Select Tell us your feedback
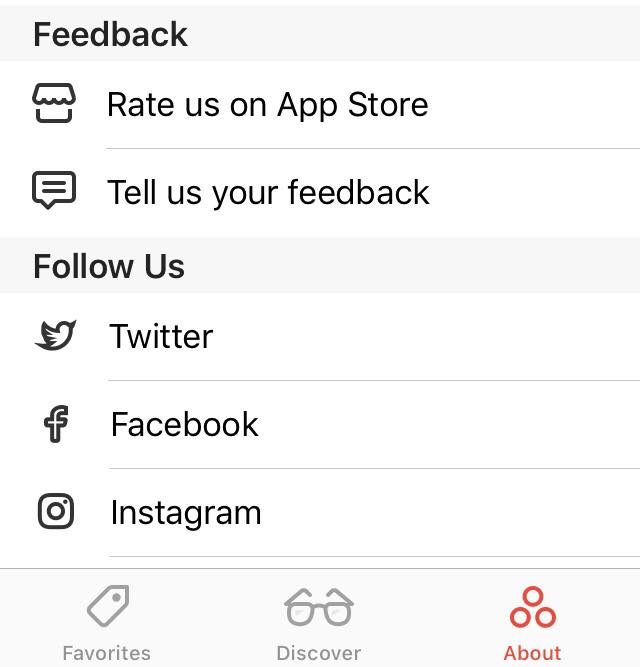This screenshot has width=640, height=667. point(268,192)
